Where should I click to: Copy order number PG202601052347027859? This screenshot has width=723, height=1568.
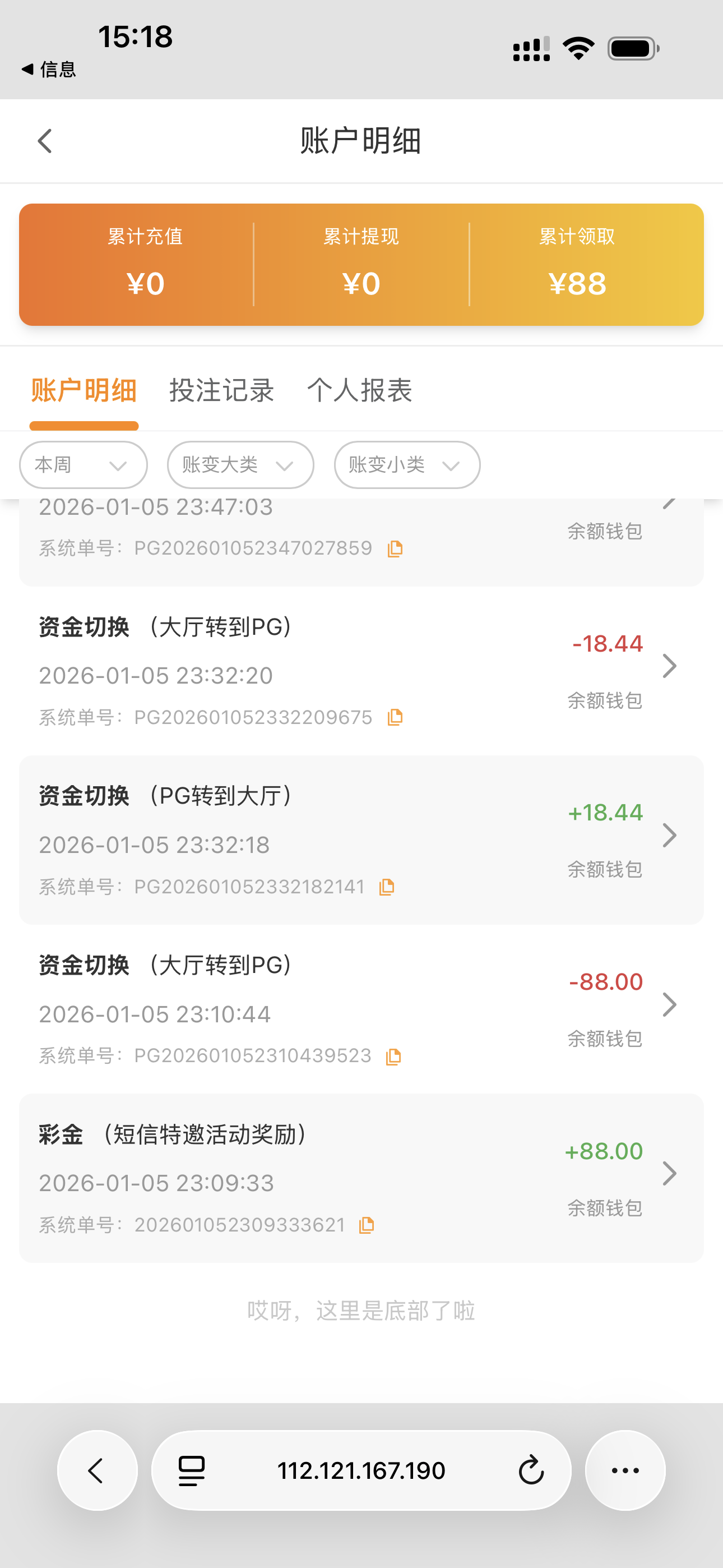pyautogui.click(x=395, y=549)
